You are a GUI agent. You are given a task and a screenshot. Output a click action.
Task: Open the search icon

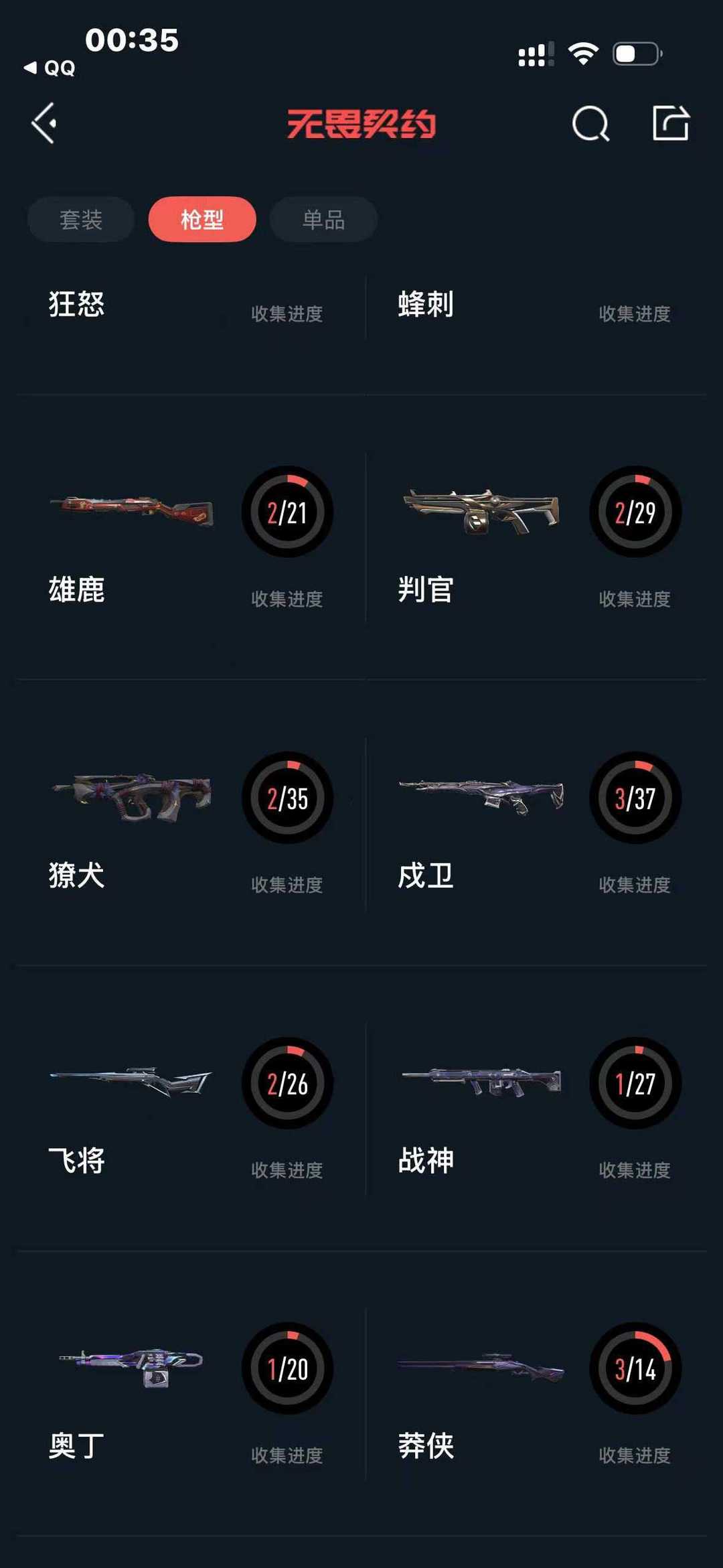coord(590,123)
